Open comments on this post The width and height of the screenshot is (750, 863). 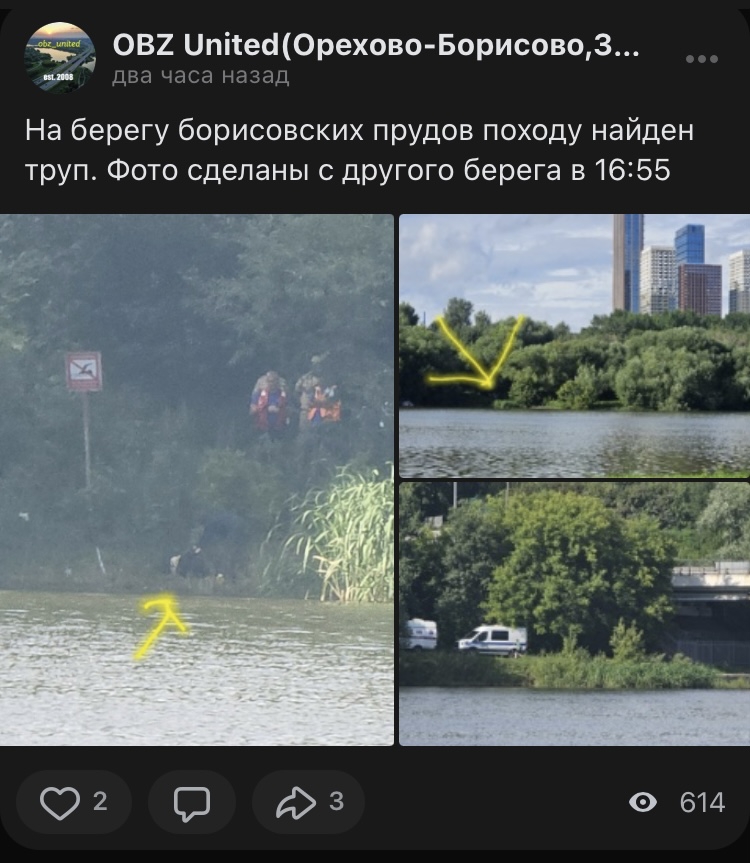(191, 802)
